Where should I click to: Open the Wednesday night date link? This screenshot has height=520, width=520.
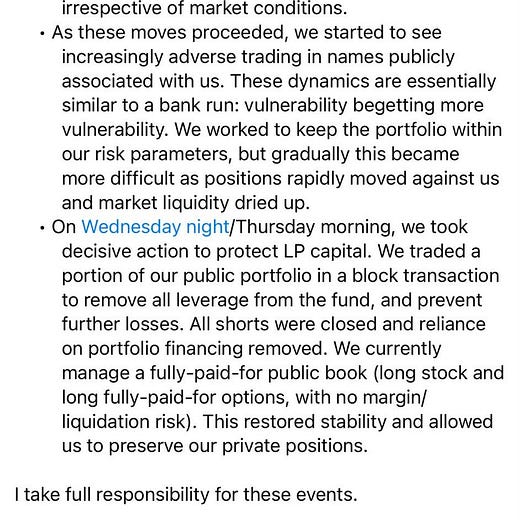coord(155,227)
